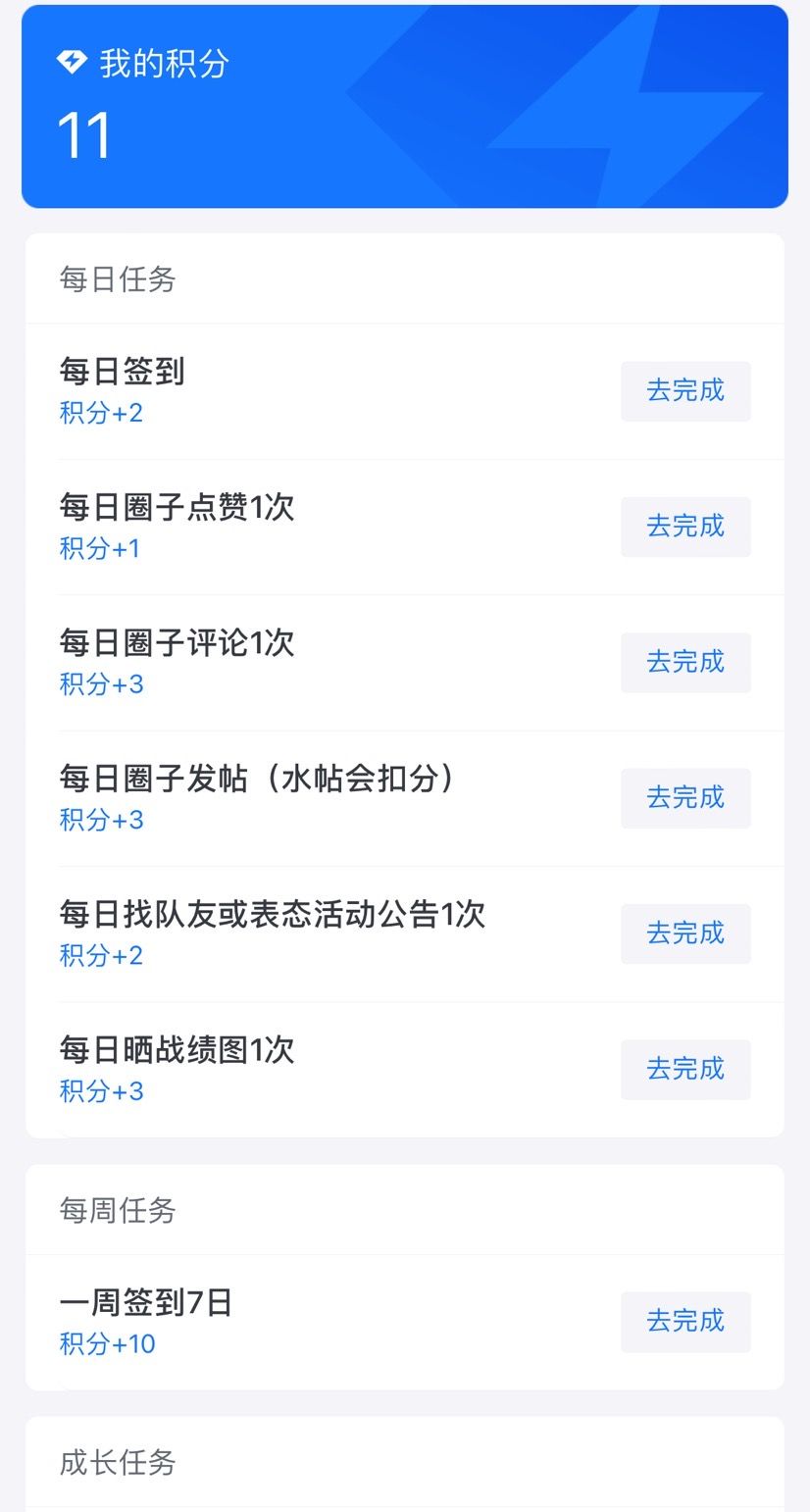Tap 去完成 for 每日签到
The width and height of the screenshot is (810, 1512).
tap(685, 391)
